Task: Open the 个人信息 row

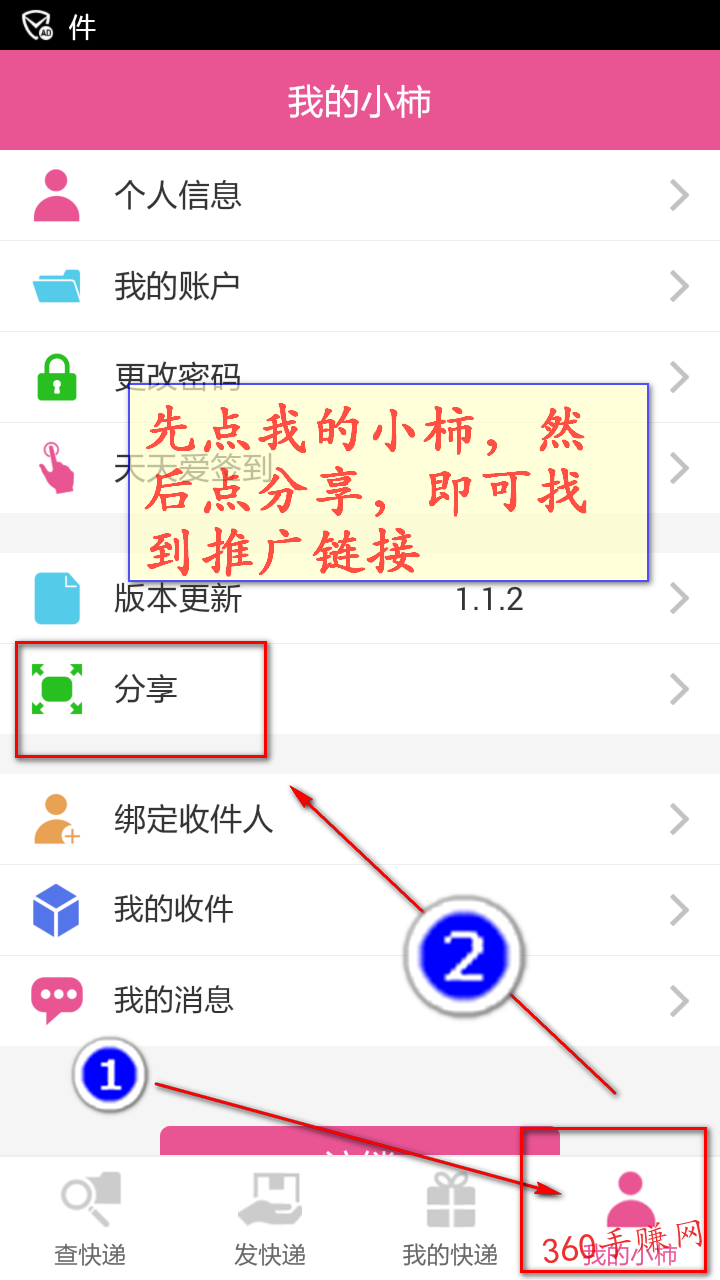Action: (x=360, y=195)
